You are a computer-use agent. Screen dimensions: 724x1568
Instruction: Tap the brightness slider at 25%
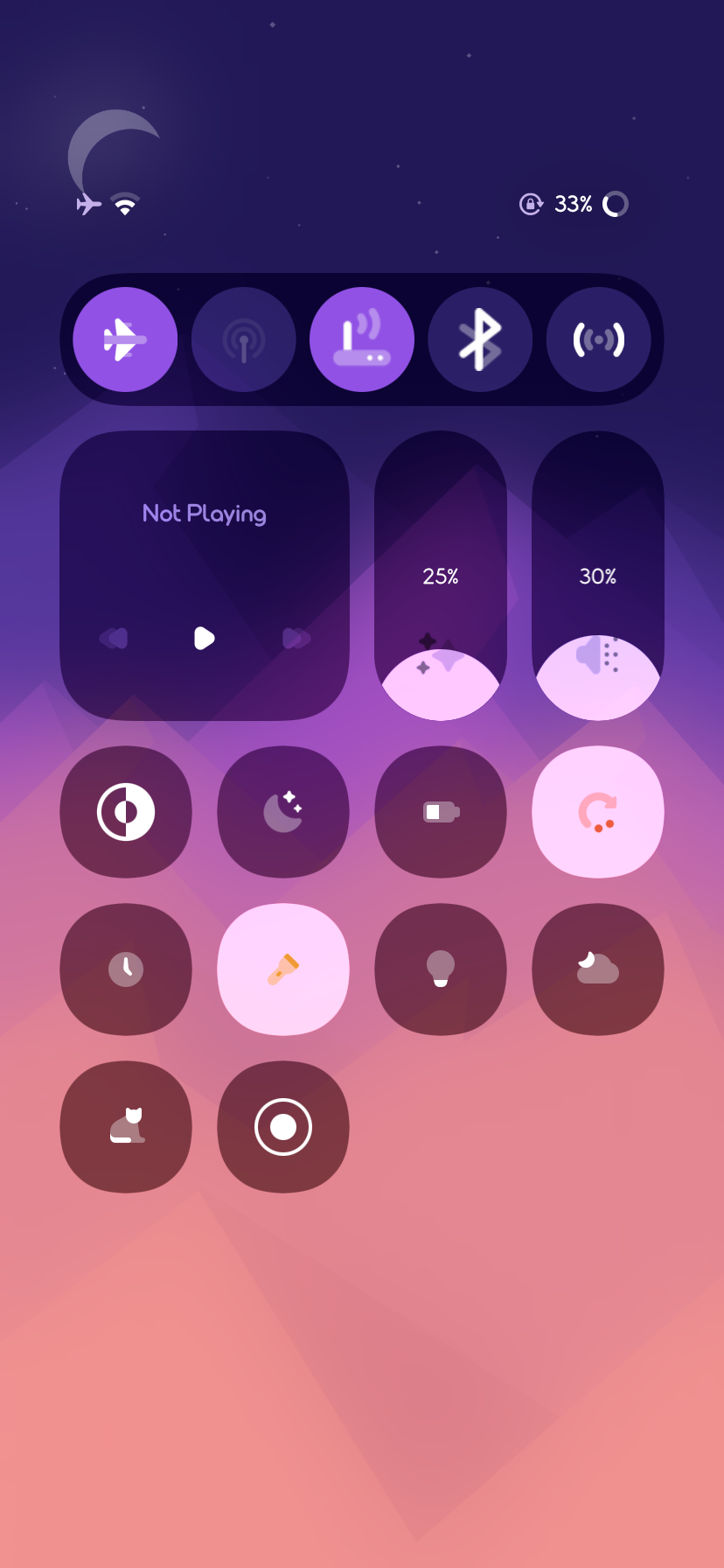click(x=441, y=576)
